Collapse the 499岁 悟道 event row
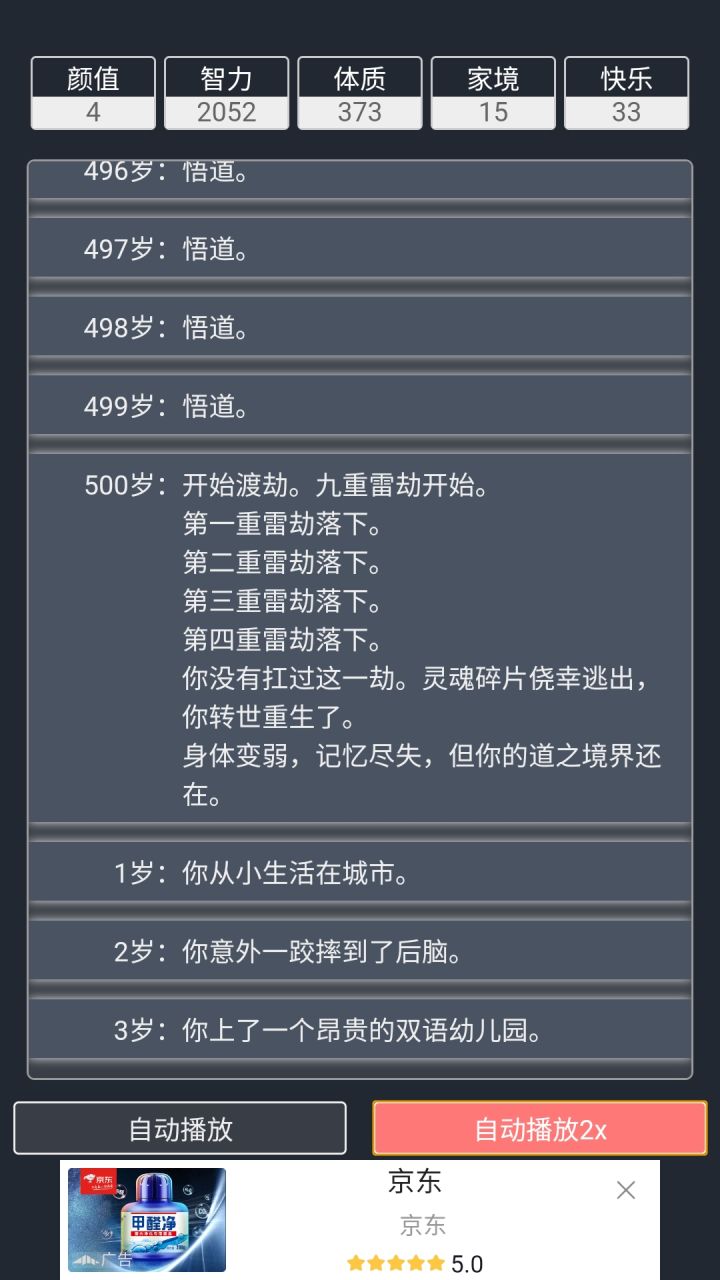Screen dimensions: 720x1280 click(x=360, y=405)
